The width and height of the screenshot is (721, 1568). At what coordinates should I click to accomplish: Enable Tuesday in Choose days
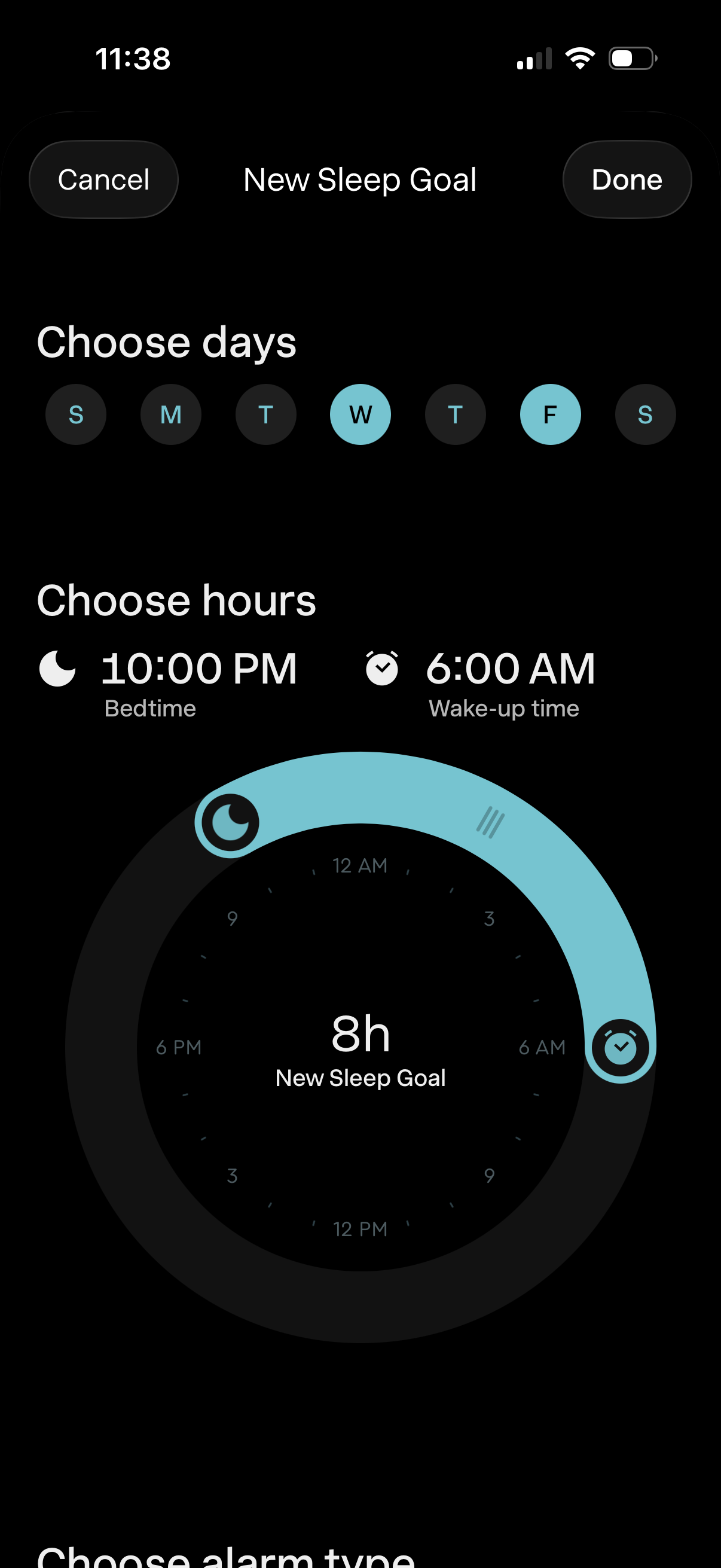(266, 414)
